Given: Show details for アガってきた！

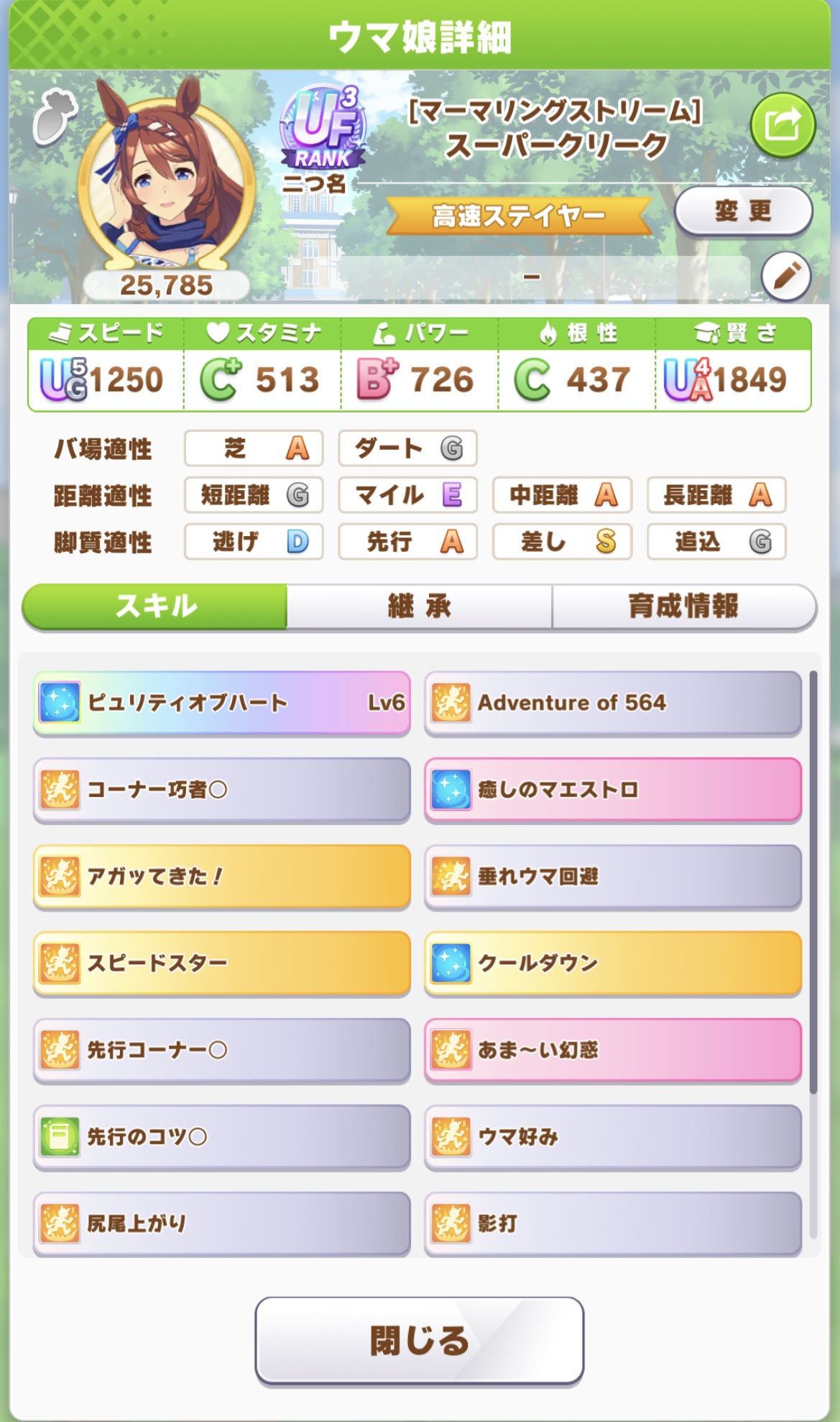Looking at the screenshot, I should (221, 877).
